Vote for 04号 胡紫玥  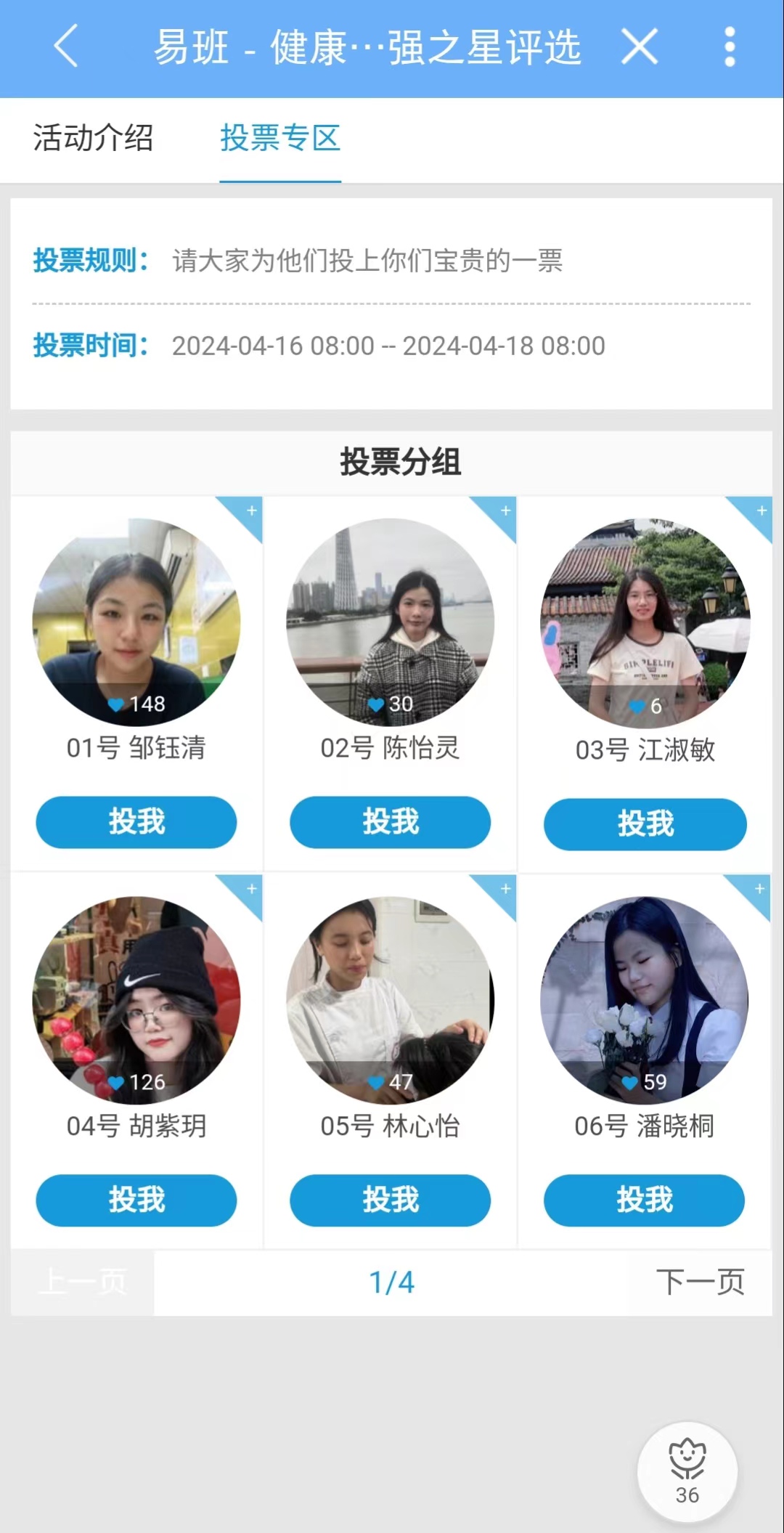(136, 1200)
